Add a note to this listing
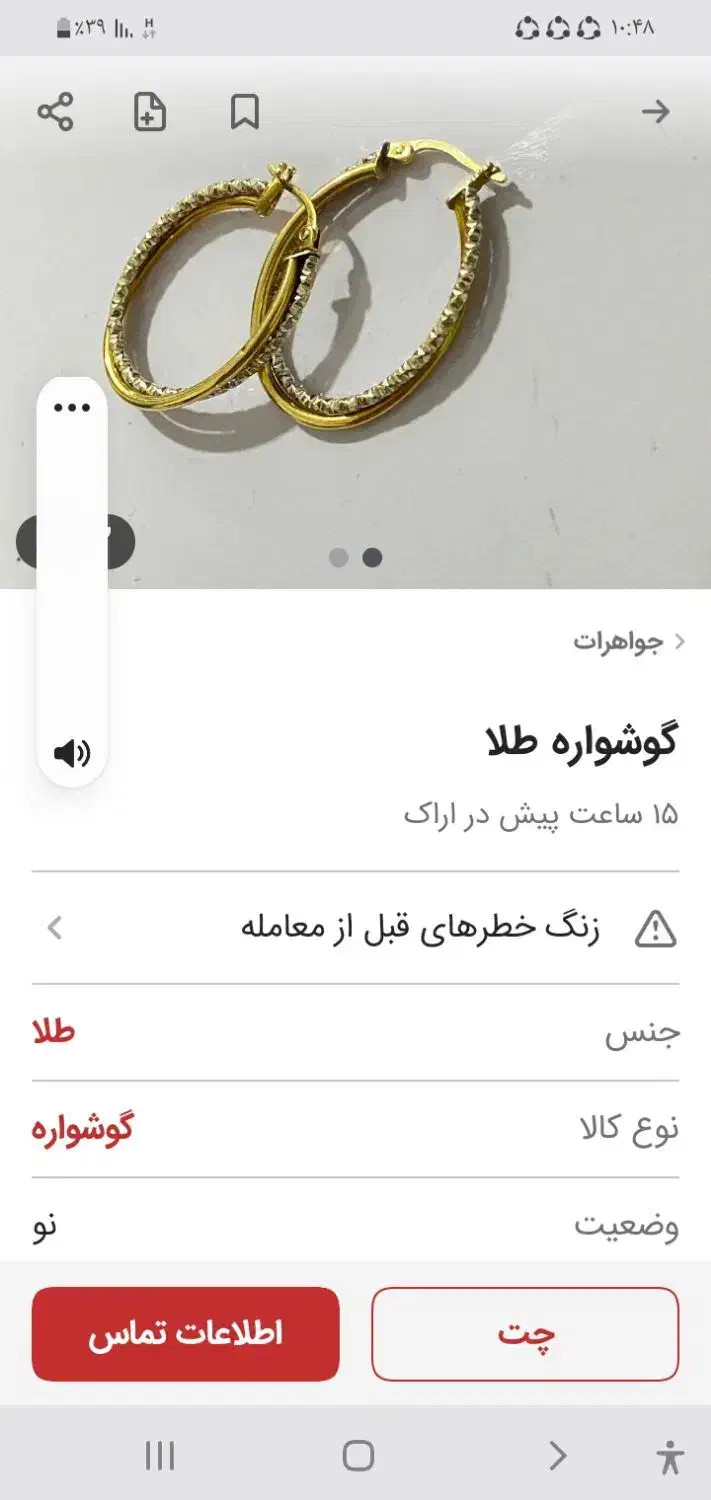The width and height of the screenshot is (711, 1500). tap(150, 112)
